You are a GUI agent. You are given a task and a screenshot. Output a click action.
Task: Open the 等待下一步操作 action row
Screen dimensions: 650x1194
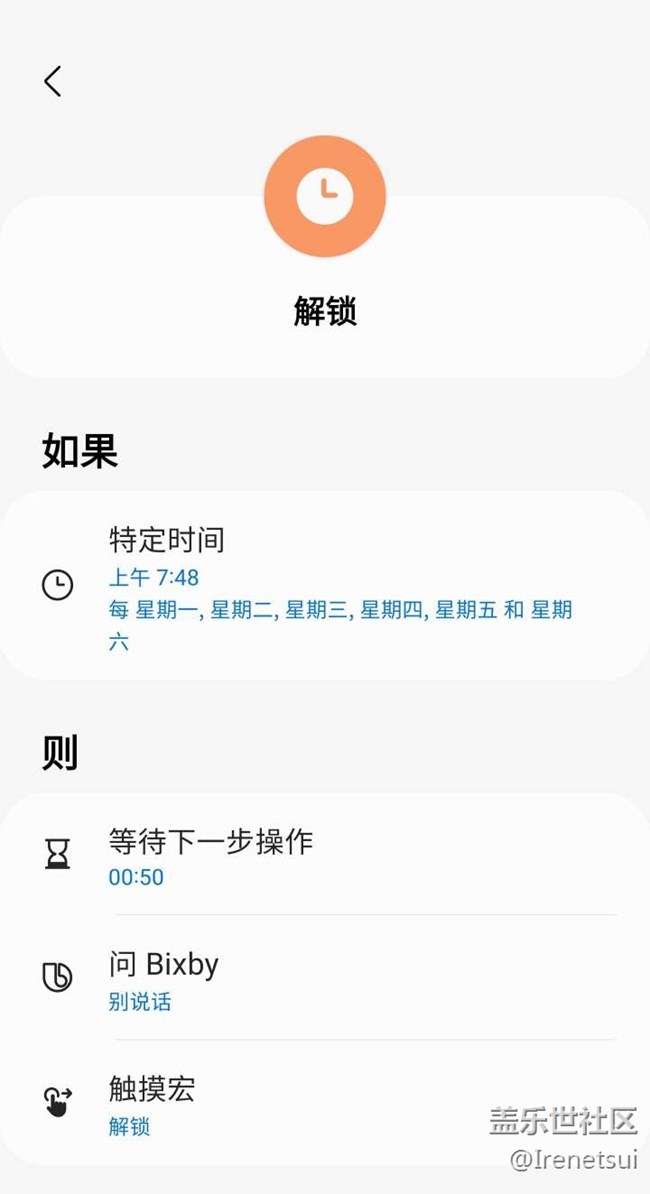click(x=324, y=856)
